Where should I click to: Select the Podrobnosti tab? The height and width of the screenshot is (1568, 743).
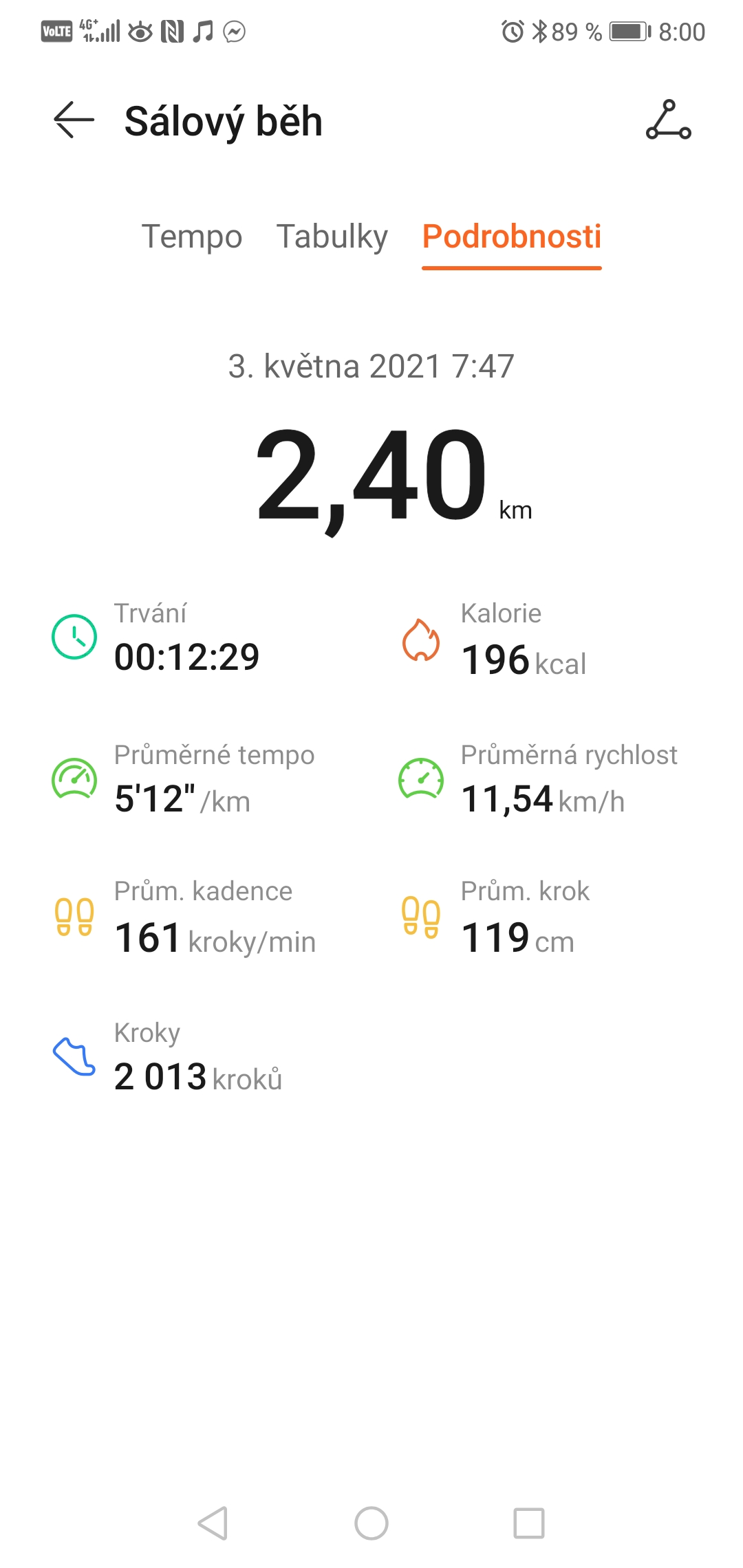click(x=512, y=237)
